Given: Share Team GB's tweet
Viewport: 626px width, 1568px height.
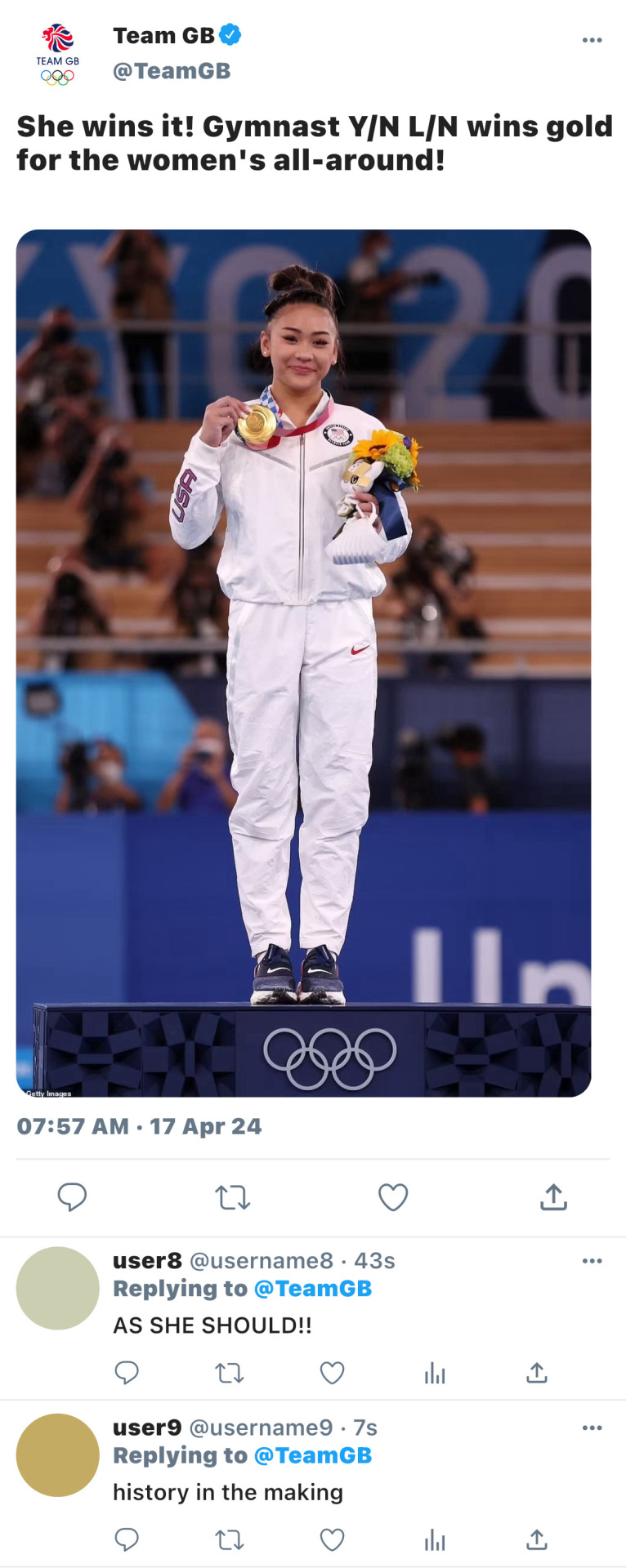Looking at the screenshot, I should (553, 1197).
